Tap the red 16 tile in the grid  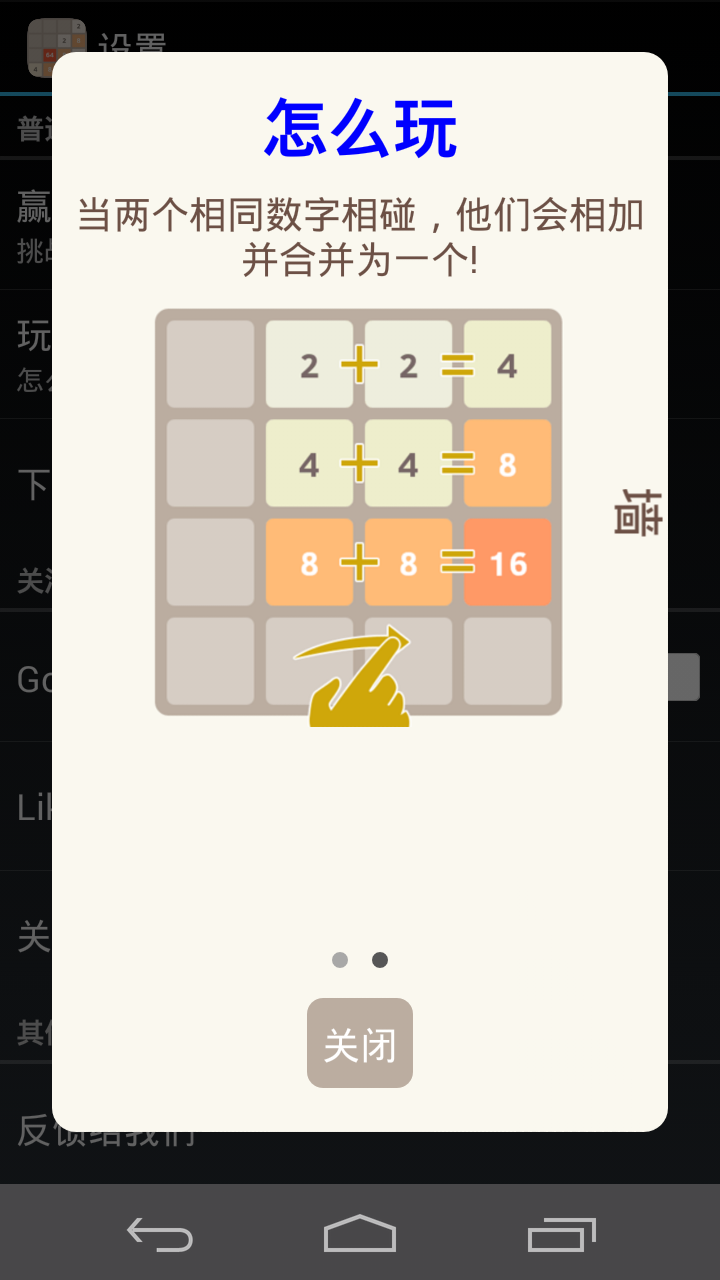508,563
